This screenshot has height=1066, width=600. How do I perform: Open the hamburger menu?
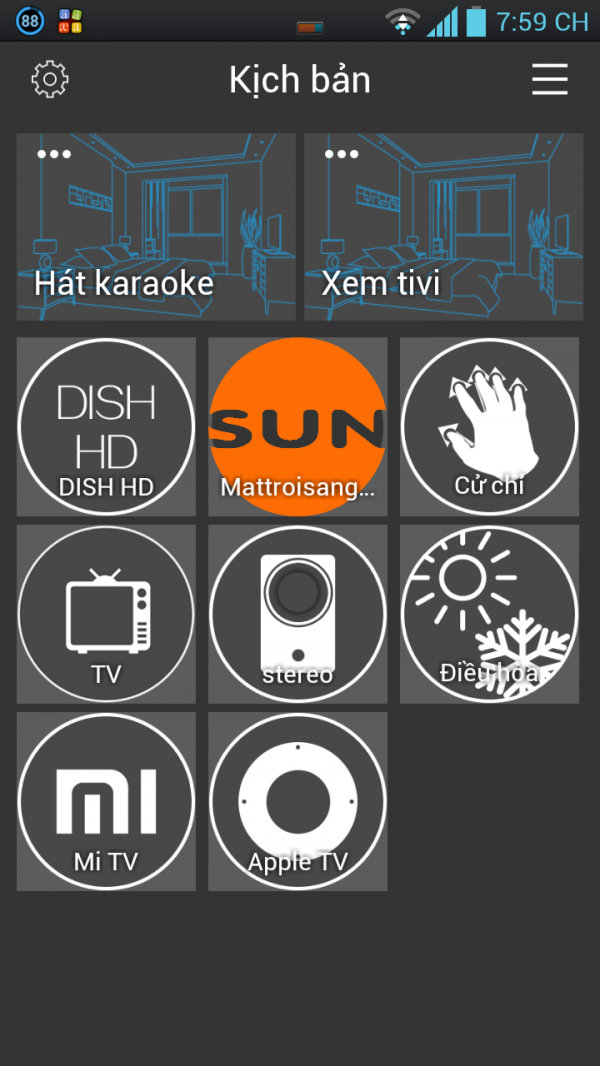coord(549,80)
